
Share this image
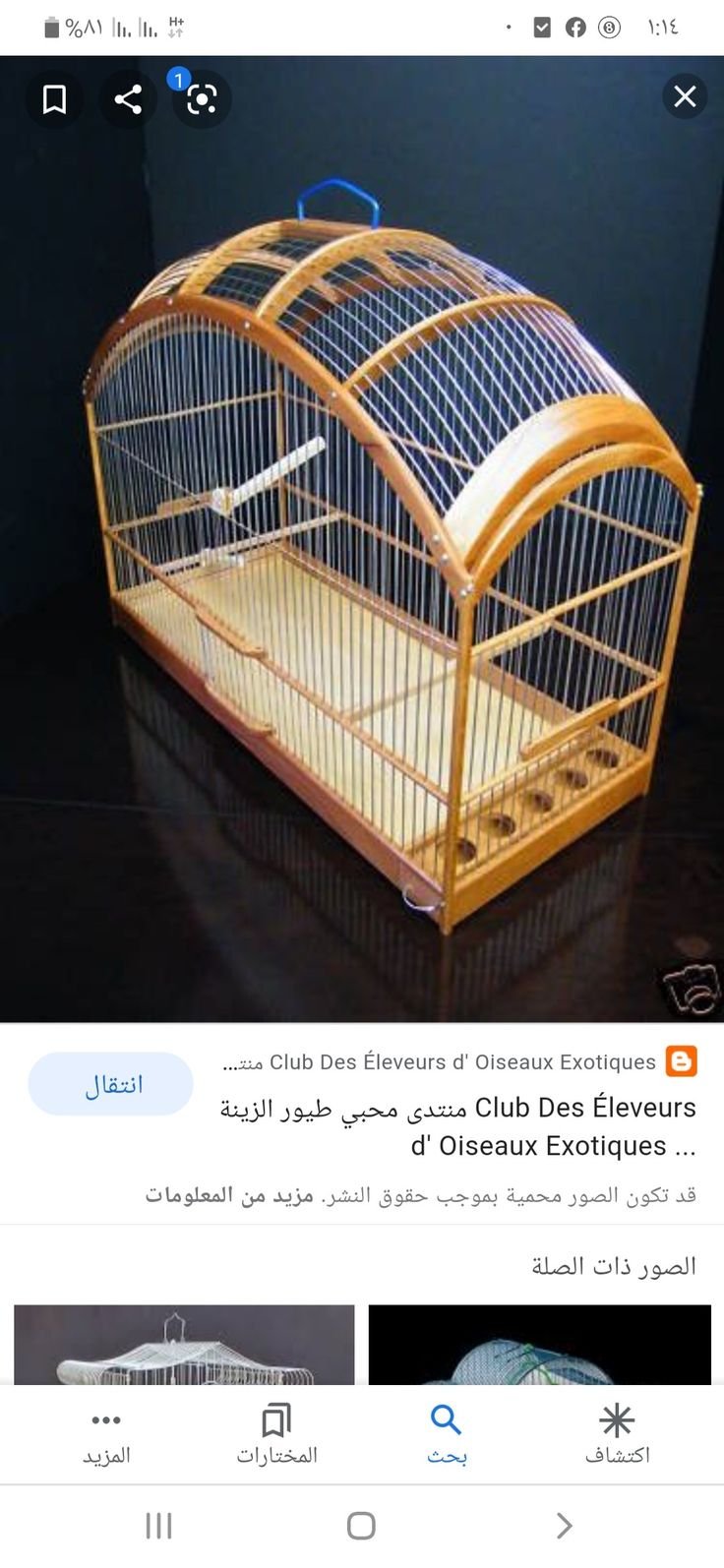pos(128,98)
